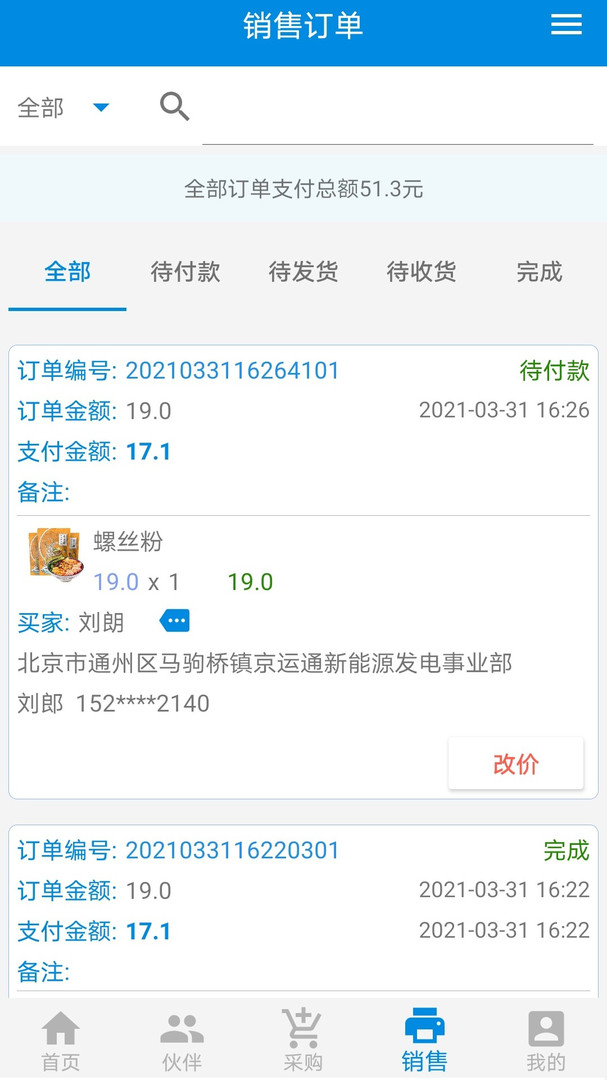Open the 采购 purchasing tab
The image size is (607, 1080).
coord(303,1040)
